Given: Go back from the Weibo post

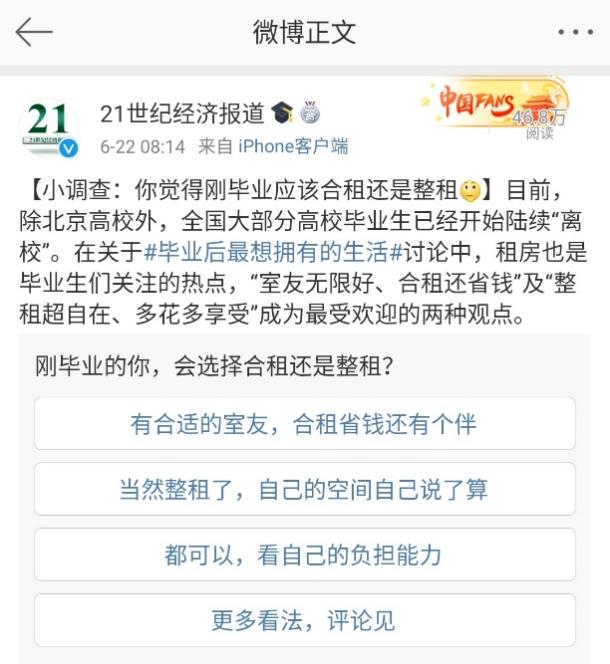Looking at the screenshot, I should coord(33,33).
